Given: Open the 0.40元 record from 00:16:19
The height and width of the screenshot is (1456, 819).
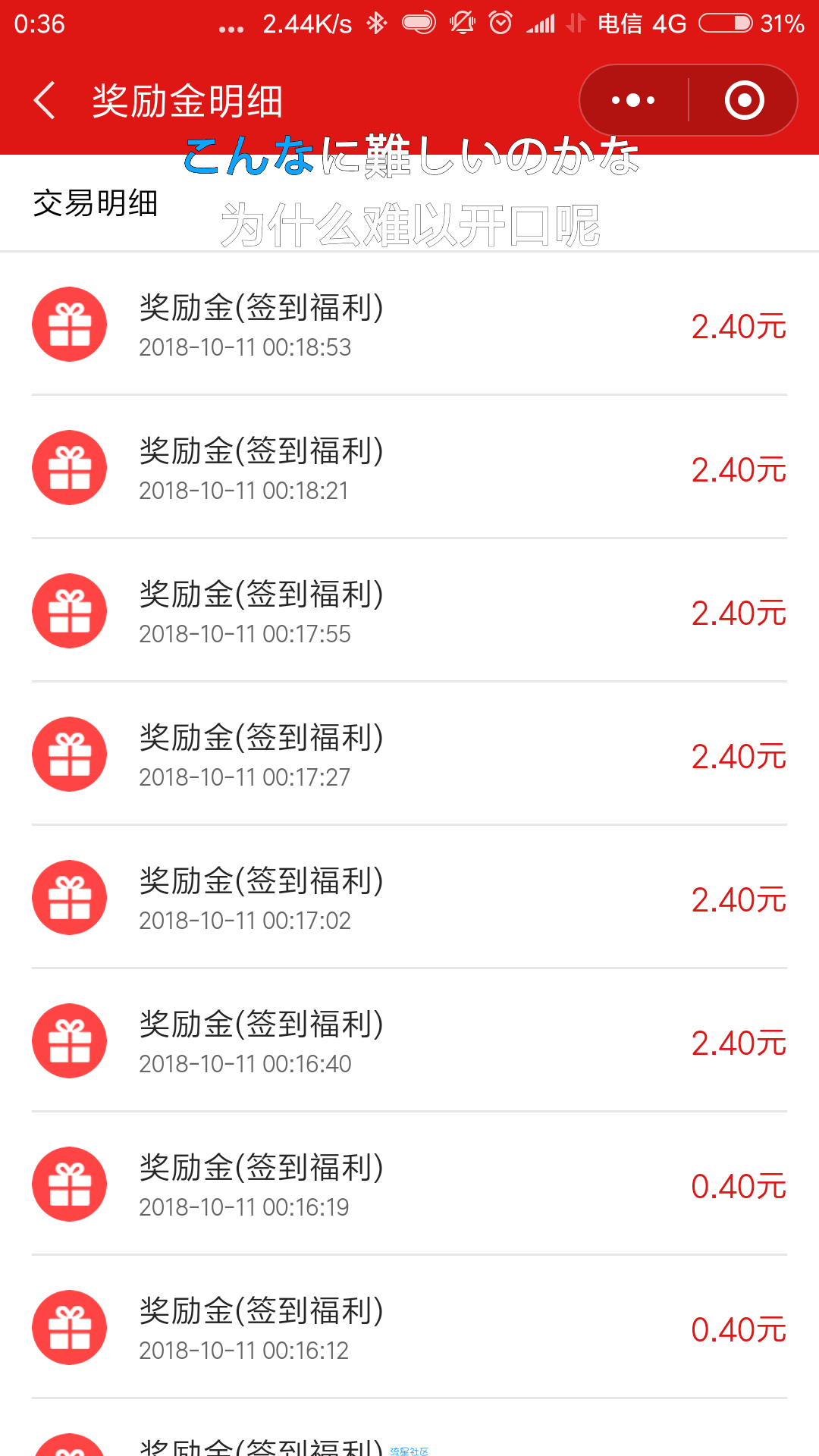Looking at the screenshot, I should tap(409, 1184).
